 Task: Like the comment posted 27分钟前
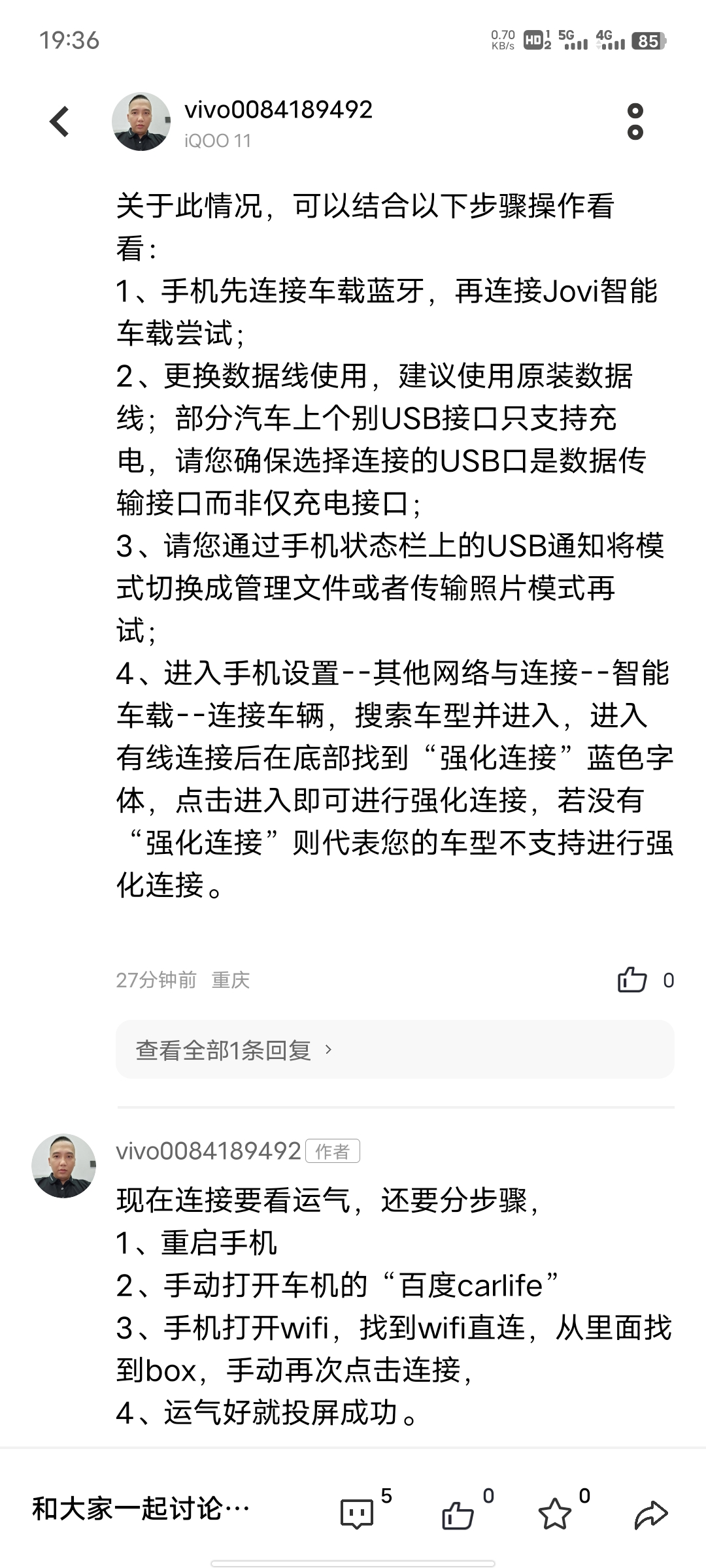pyautogui.click(x=632, y=980)
